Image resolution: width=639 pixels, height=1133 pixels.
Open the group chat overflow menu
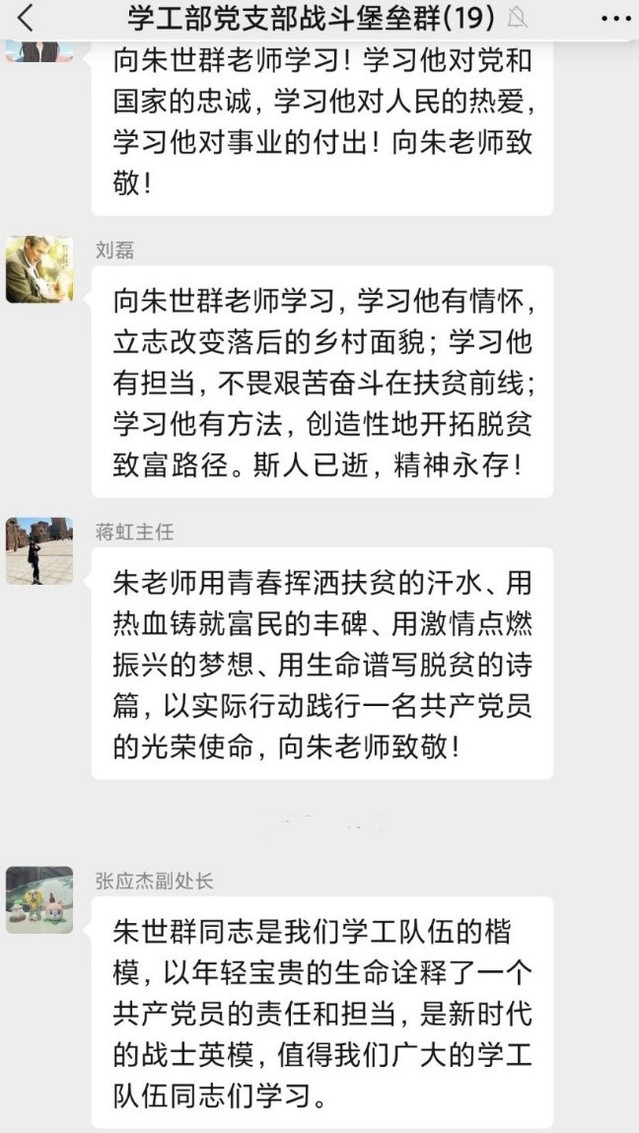614,17
